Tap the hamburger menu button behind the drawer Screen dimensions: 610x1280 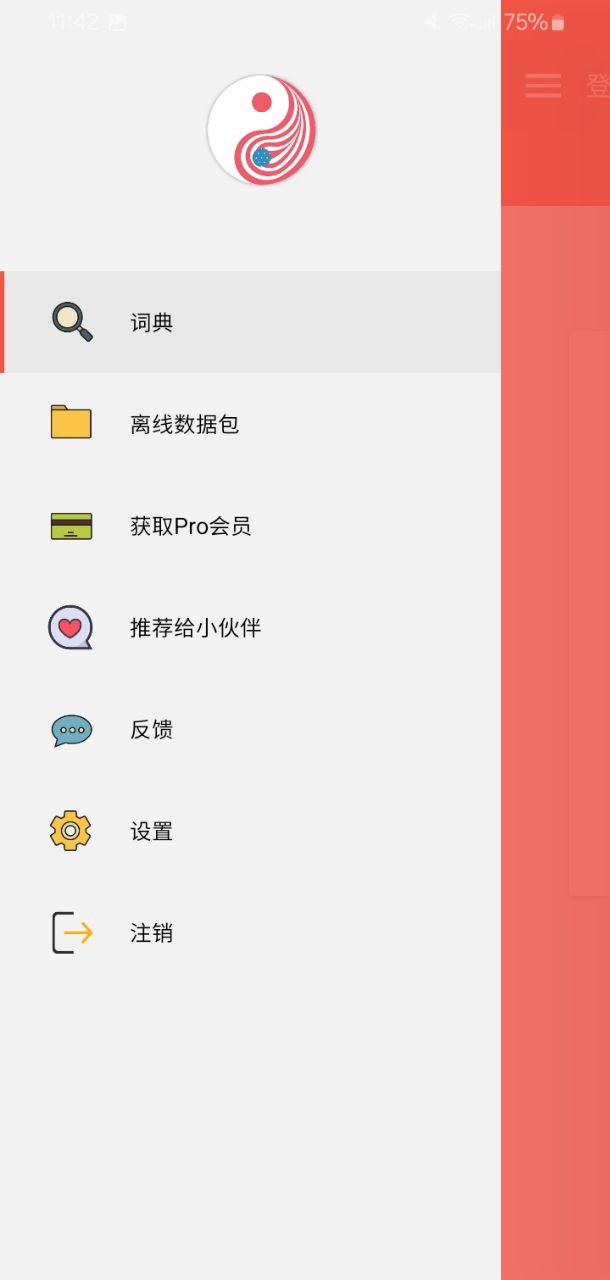point(543,86)
